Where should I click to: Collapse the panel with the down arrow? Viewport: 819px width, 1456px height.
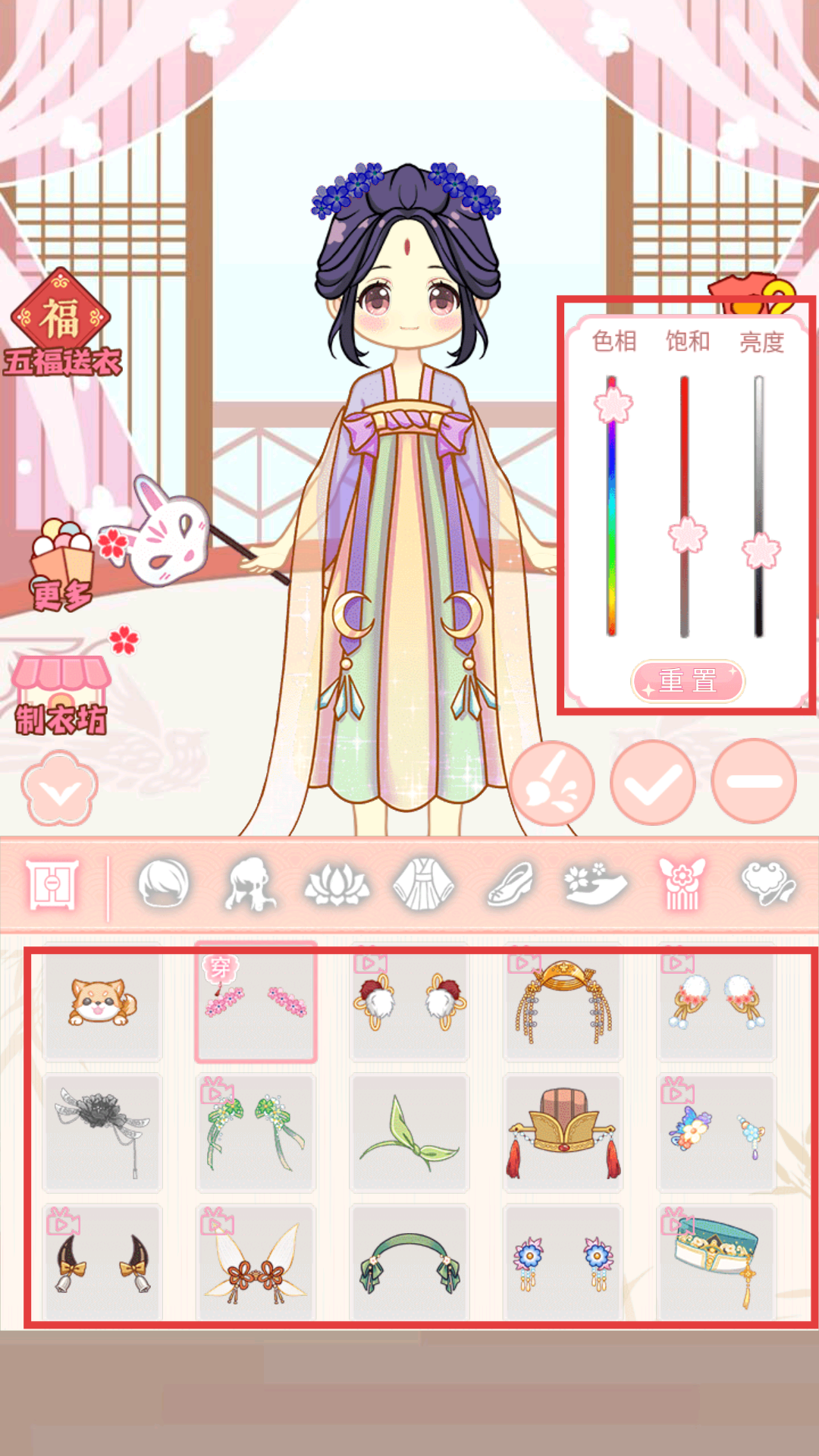[x=60, y=789]
